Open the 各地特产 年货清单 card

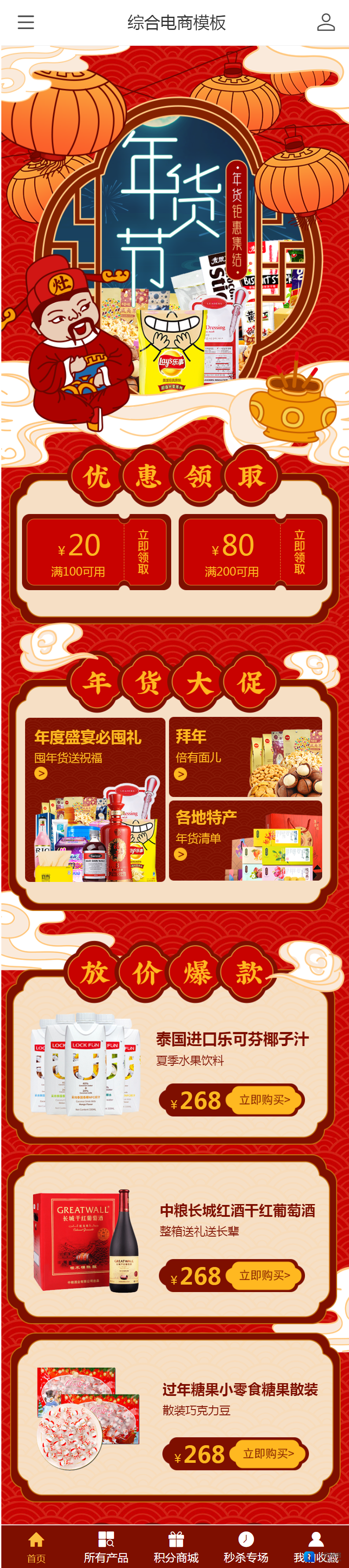click(x=245, y=840)
